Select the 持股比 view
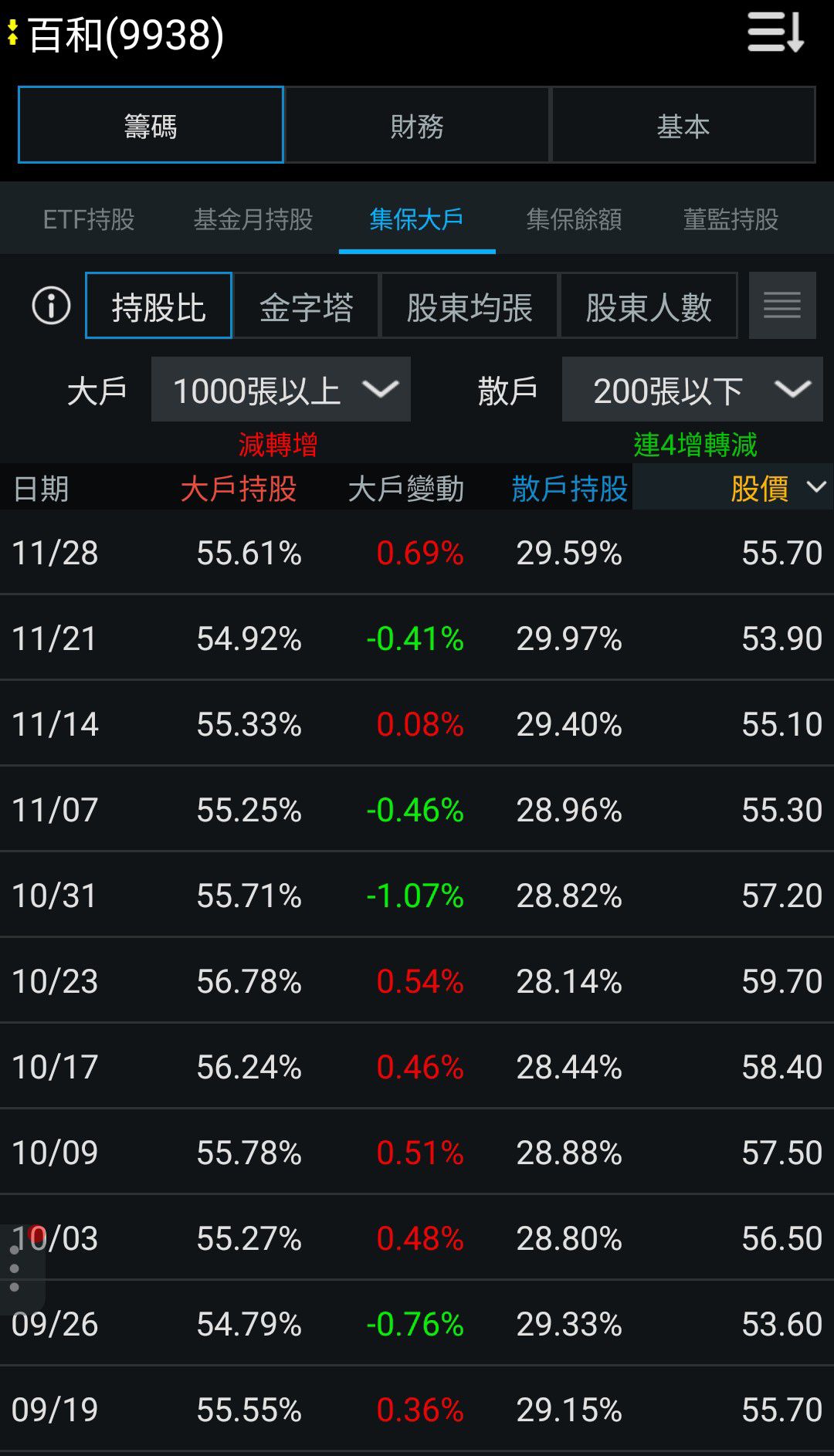This screenshot has height=1456, width=834. (x=158, y=306)
